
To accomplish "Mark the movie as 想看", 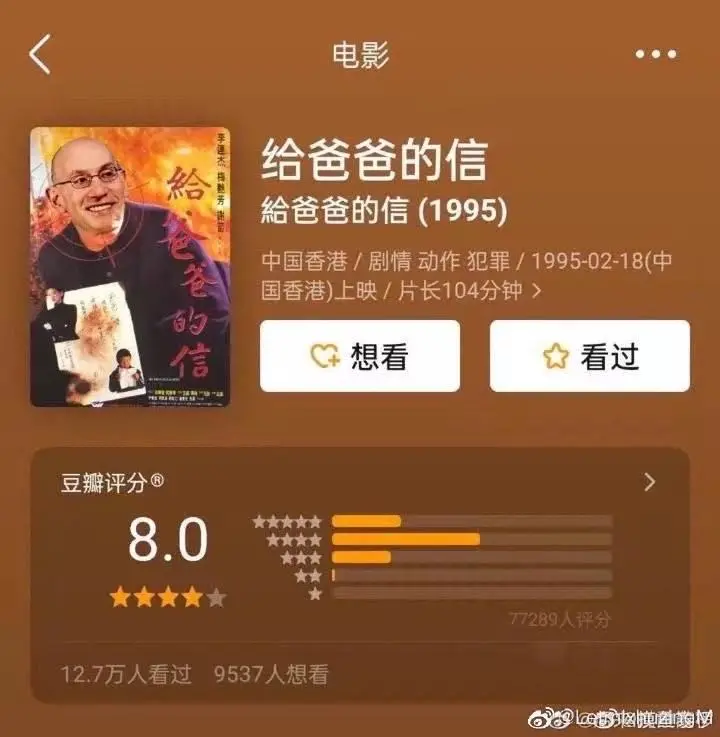I will pyautogui.click(x=360, y=356).
